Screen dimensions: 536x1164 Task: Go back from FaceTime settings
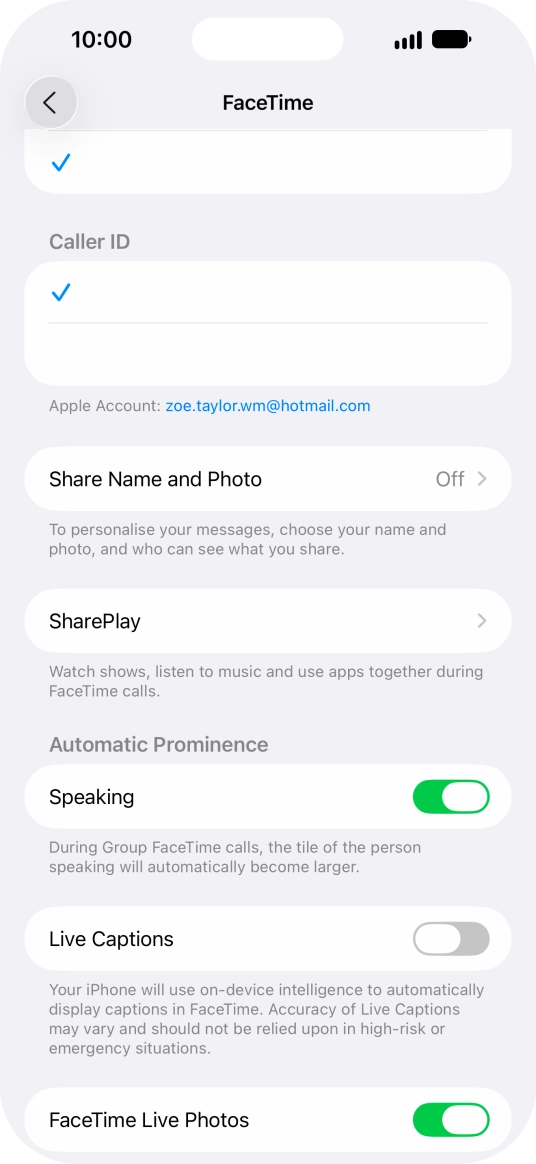[50, 102]
